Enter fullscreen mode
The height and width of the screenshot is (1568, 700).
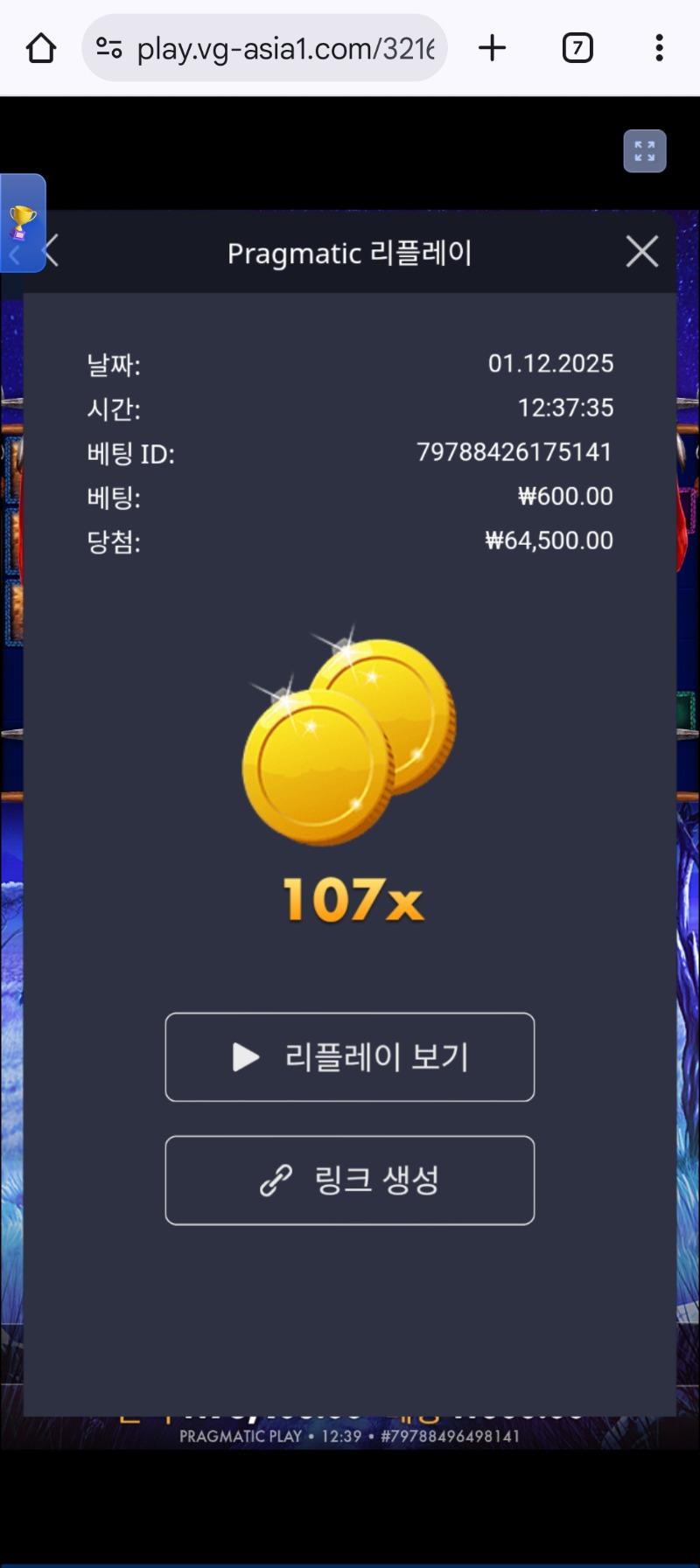click(x=645, y=151)
